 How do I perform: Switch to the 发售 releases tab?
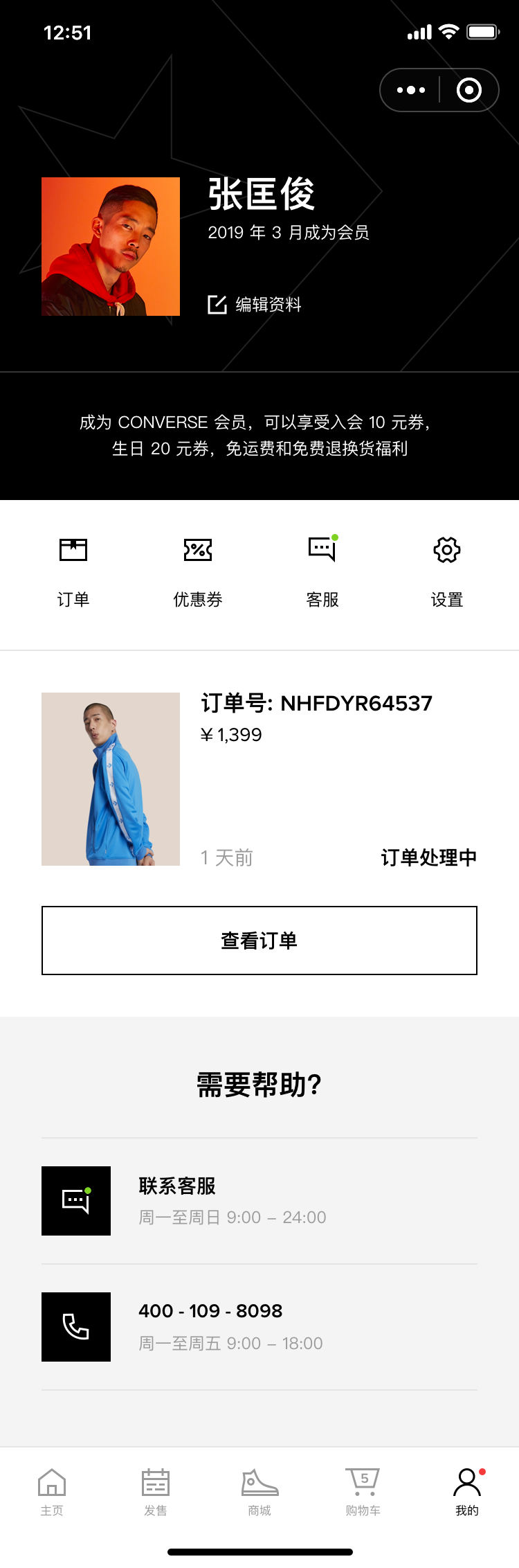point(156,1492)
